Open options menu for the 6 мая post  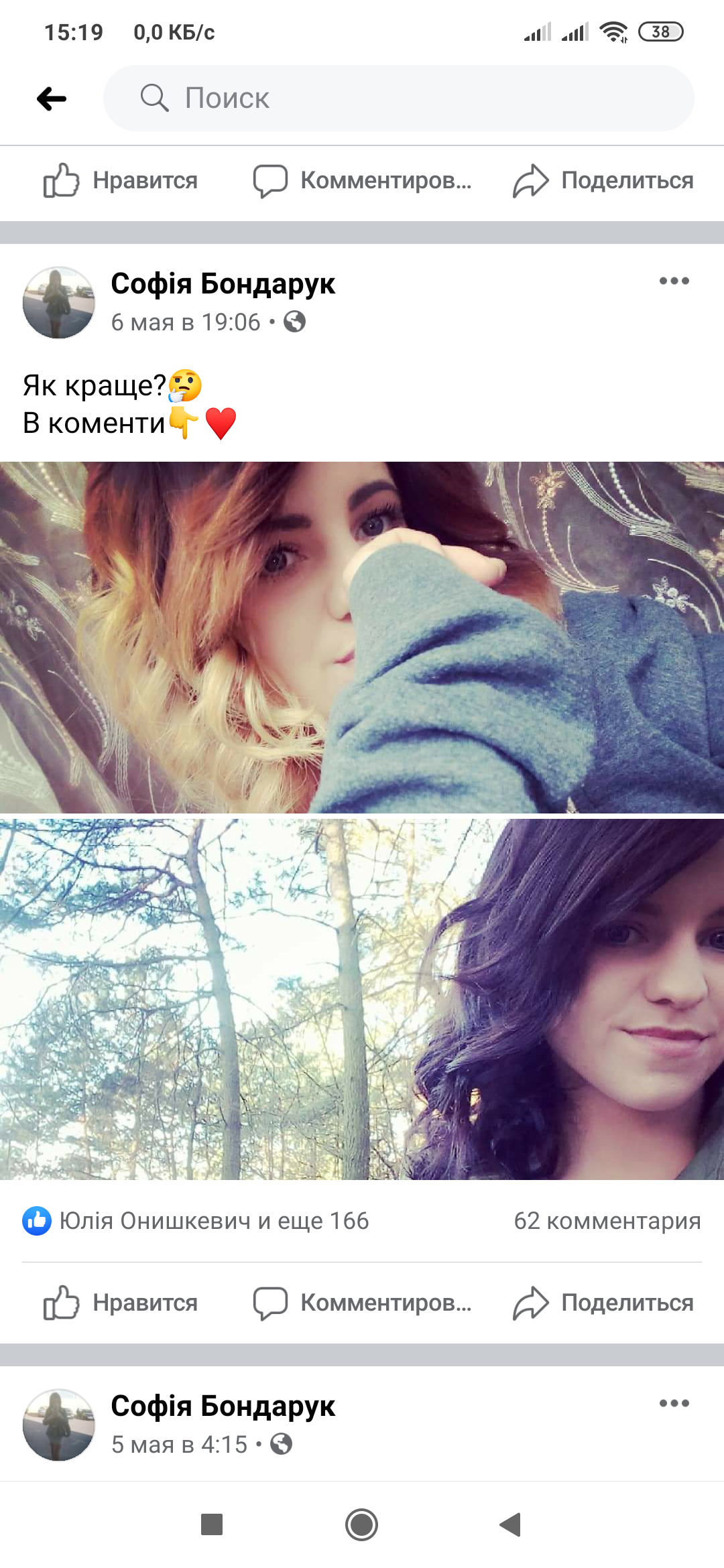(674, 281)
